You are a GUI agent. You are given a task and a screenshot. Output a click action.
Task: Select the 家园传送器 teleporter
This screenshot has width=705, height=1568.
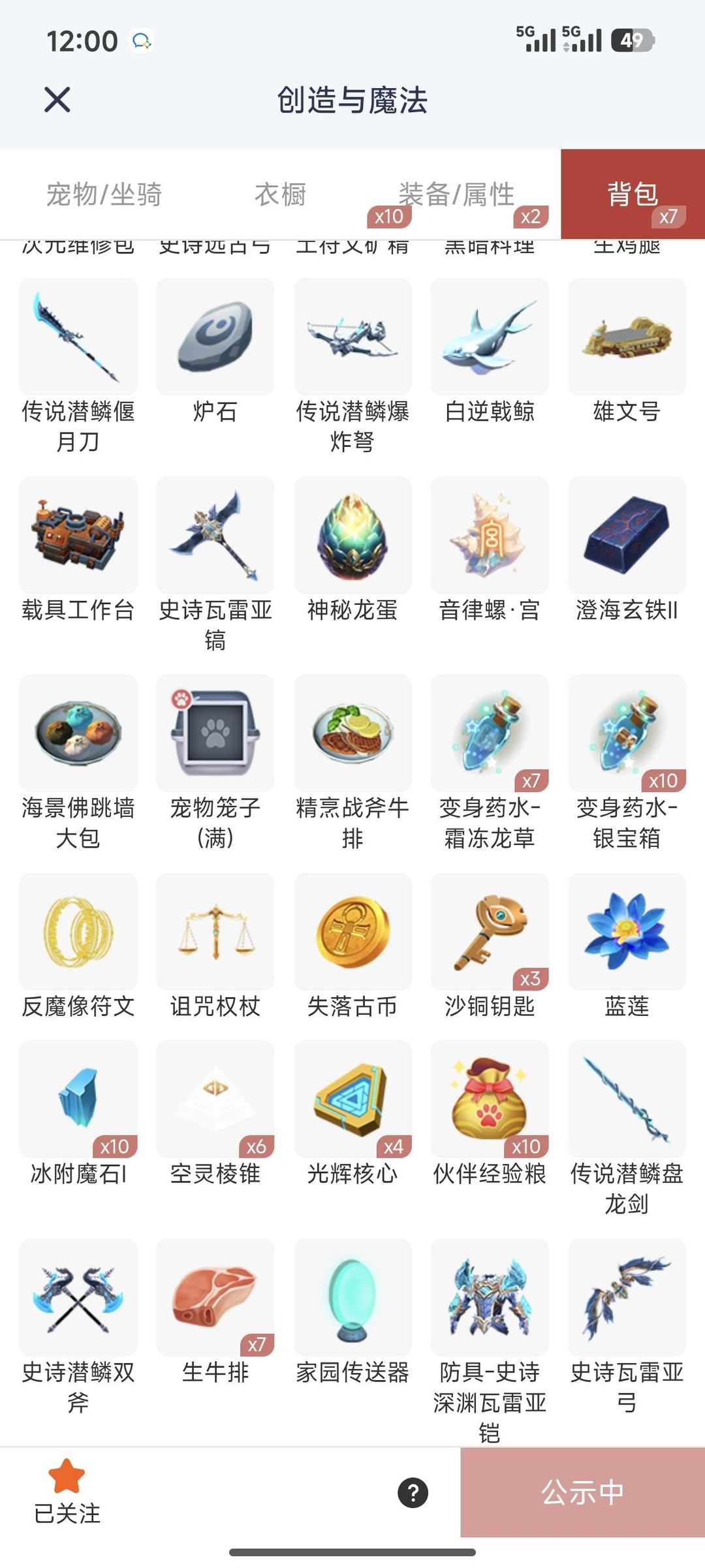tap(352, 1302)
